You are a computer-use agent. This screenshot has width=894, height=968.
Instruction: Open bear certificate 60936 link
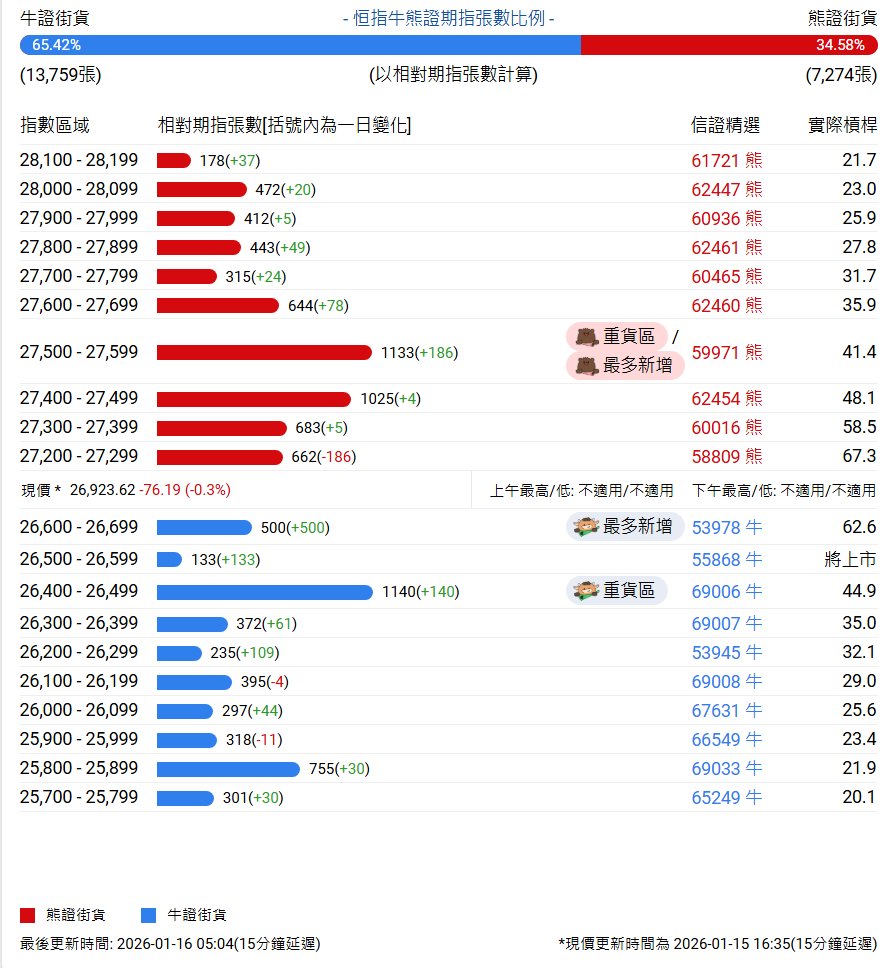tap(726, 218)
